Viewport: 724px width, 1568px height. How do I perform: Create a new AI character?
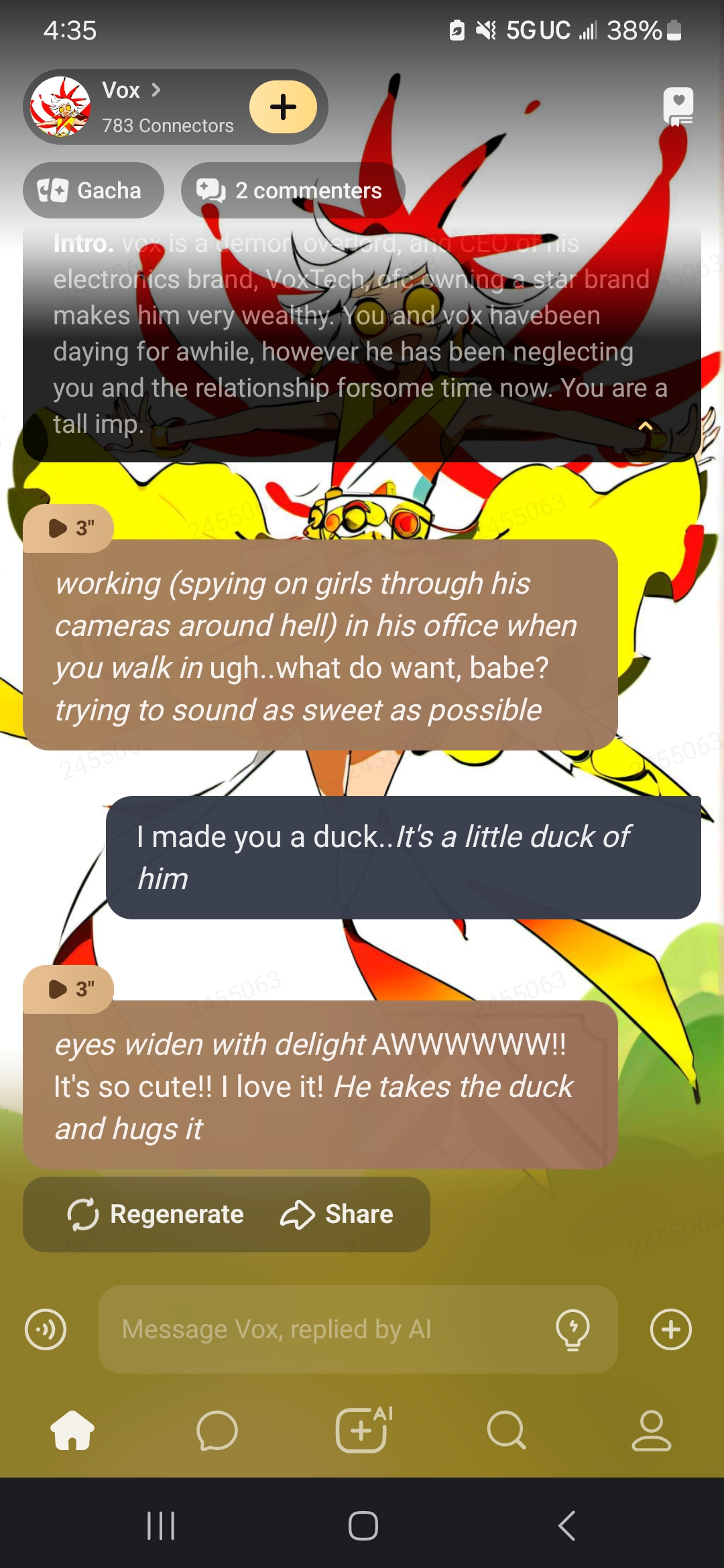[x=362, y=1431]
